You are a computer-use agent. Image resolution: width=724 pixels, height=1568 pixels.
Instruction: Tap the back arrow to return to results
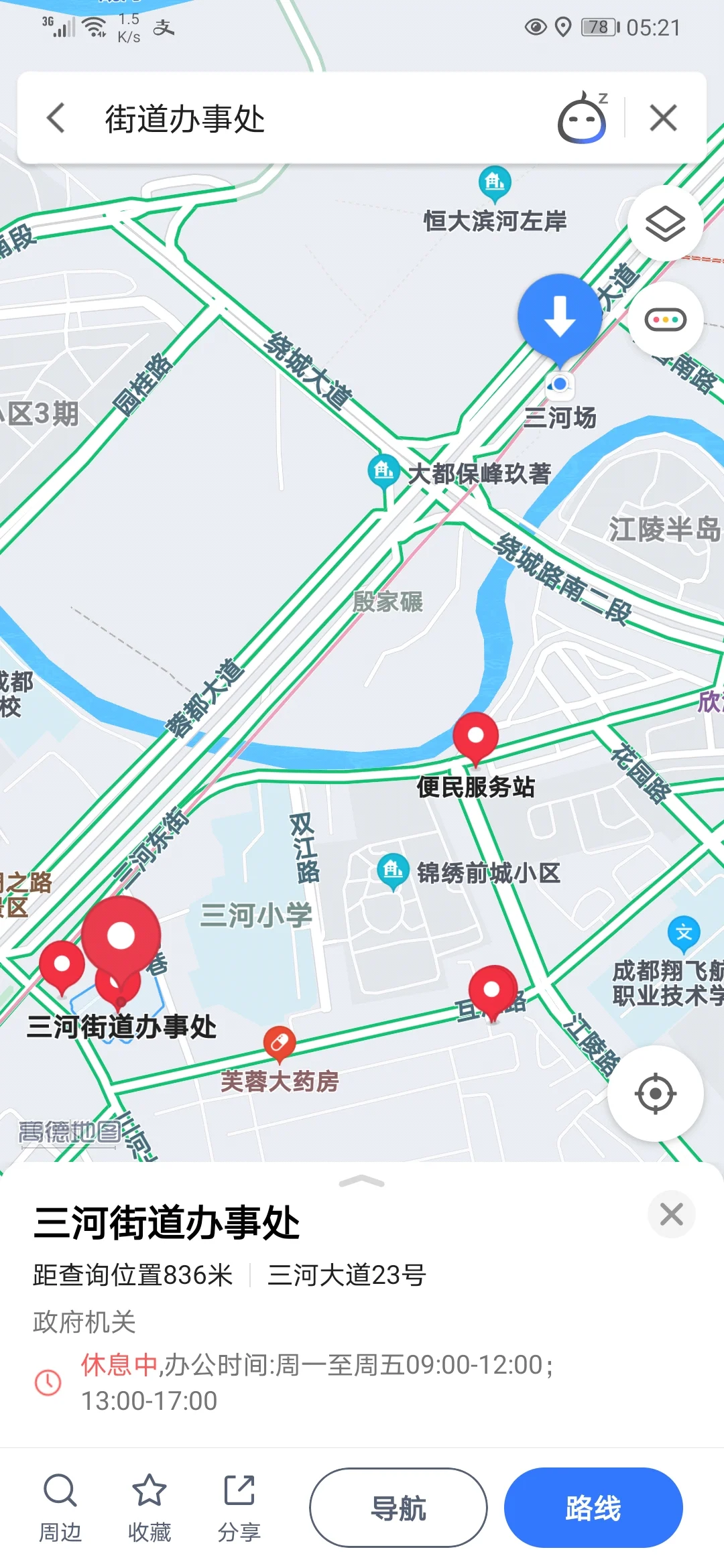(x=56, y=117)
